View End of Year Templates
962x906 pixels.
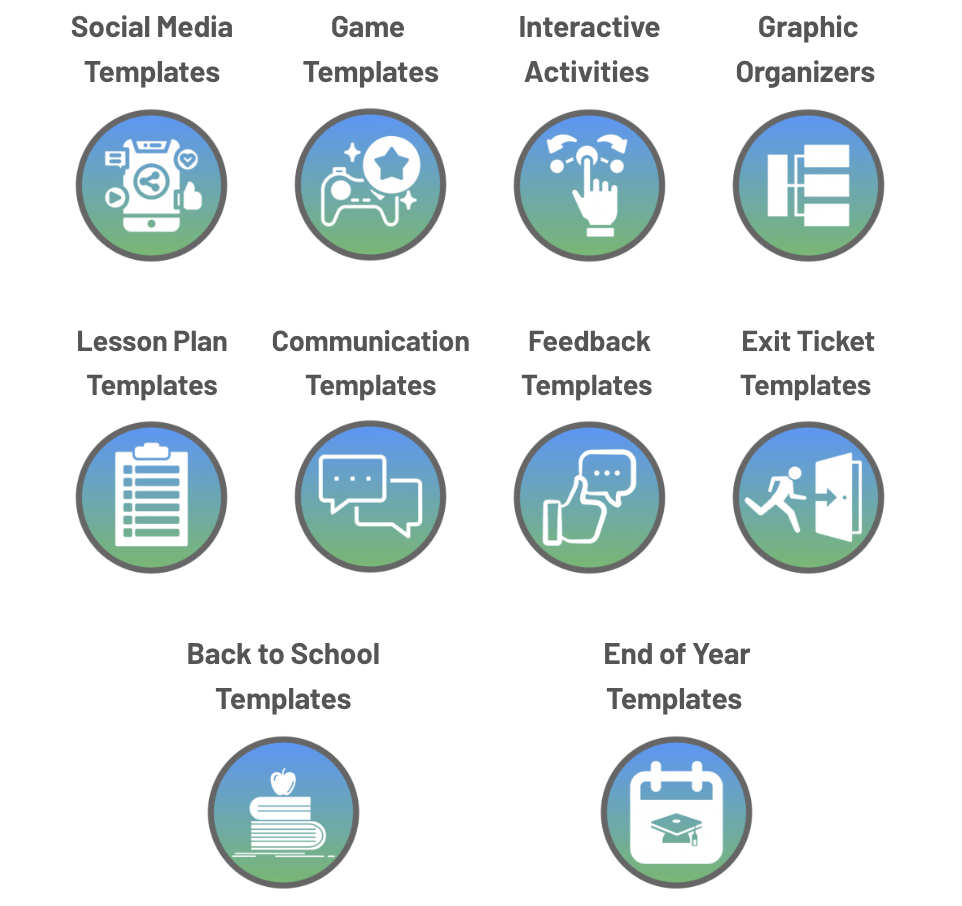pyautogui.click(x=676, y=811)
